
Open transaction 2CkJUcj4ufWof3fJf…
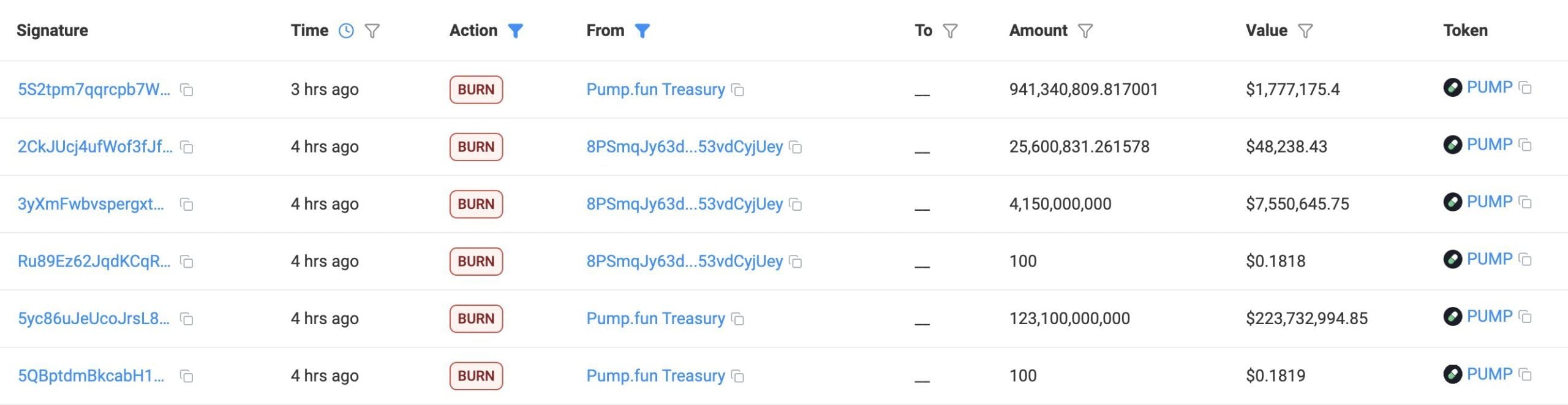(x=95, y=147)
